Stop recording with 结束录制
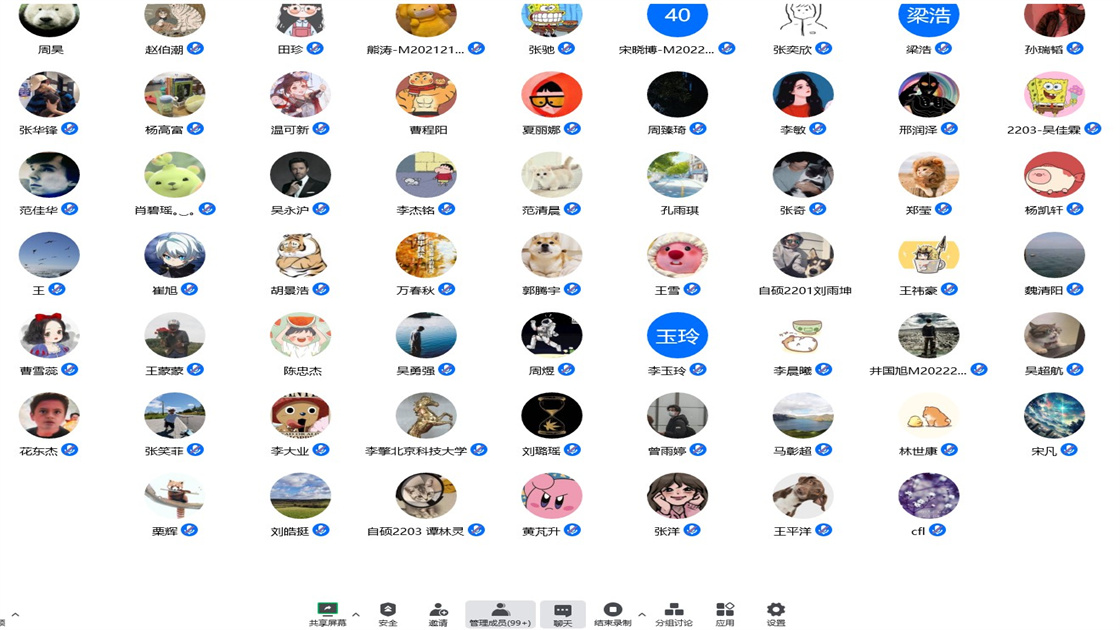The image size is (1120, 630). (612, 613)
